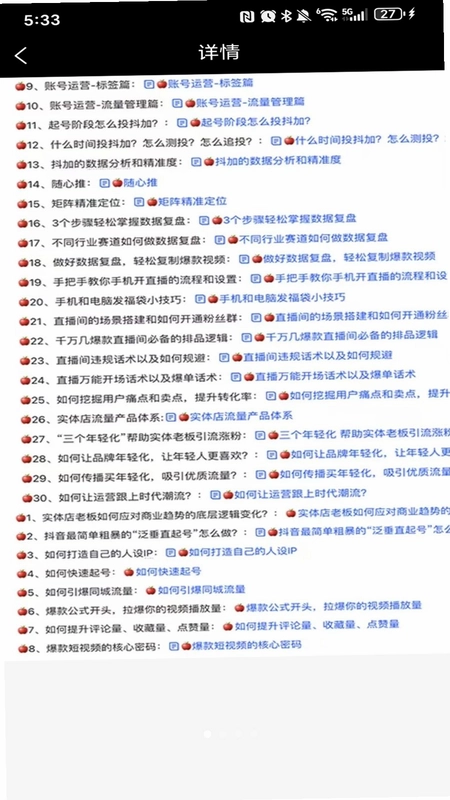The width and height of the screenshot is (450, 800).
Task: Open the course list image
Action: [x=225, y=367]
